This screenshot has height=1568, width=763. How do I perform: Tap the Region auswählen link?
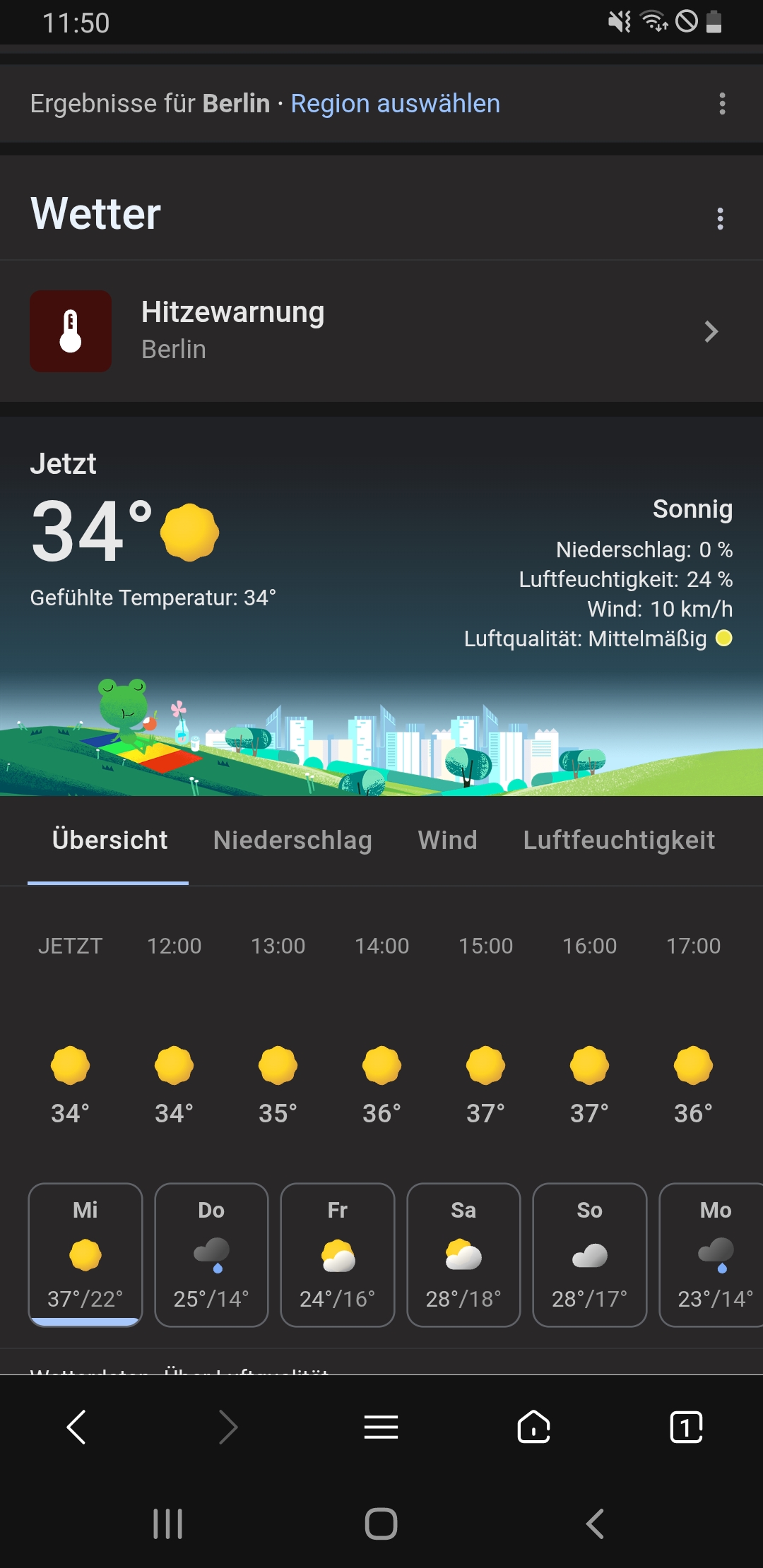[395, 104]
